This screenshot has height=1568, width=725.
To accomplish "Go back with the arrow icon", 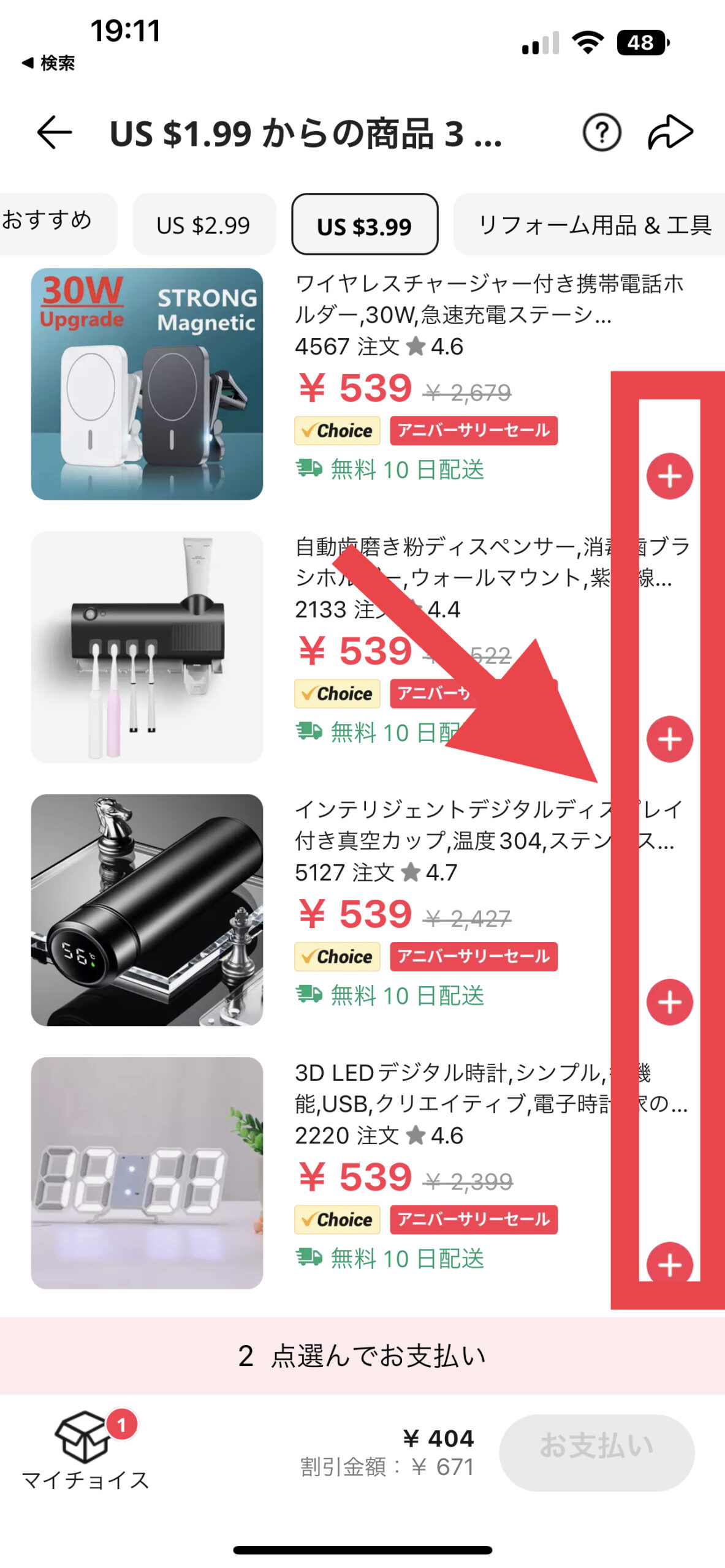I will [54, 132].
